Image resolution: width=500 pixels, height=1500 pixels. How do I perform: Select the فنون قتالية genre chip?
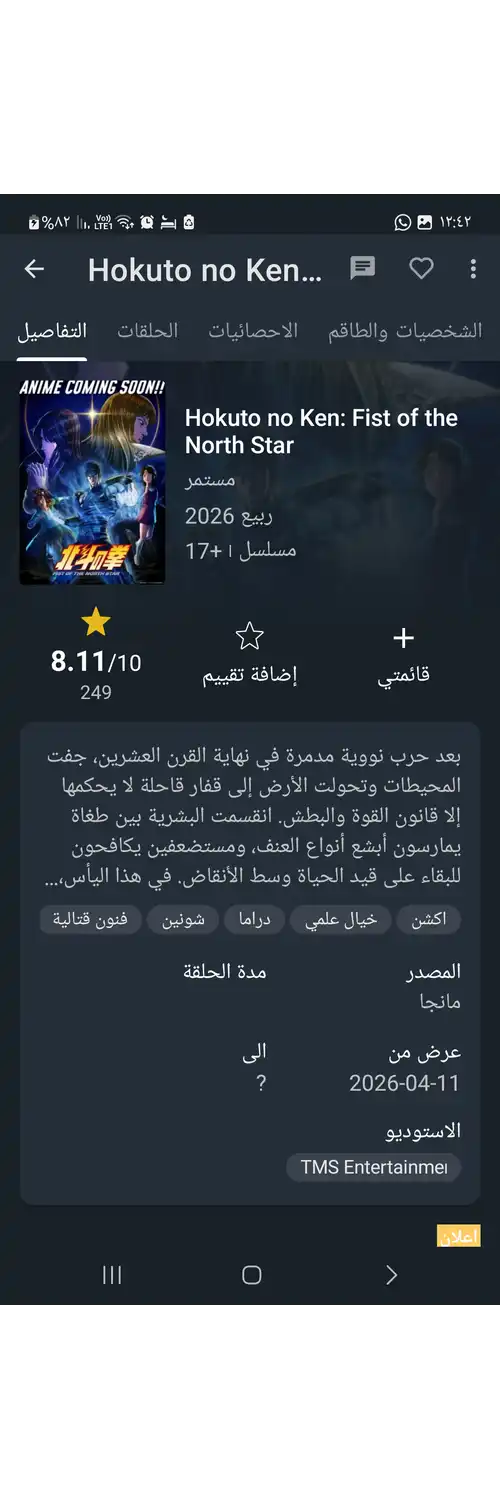90,919
